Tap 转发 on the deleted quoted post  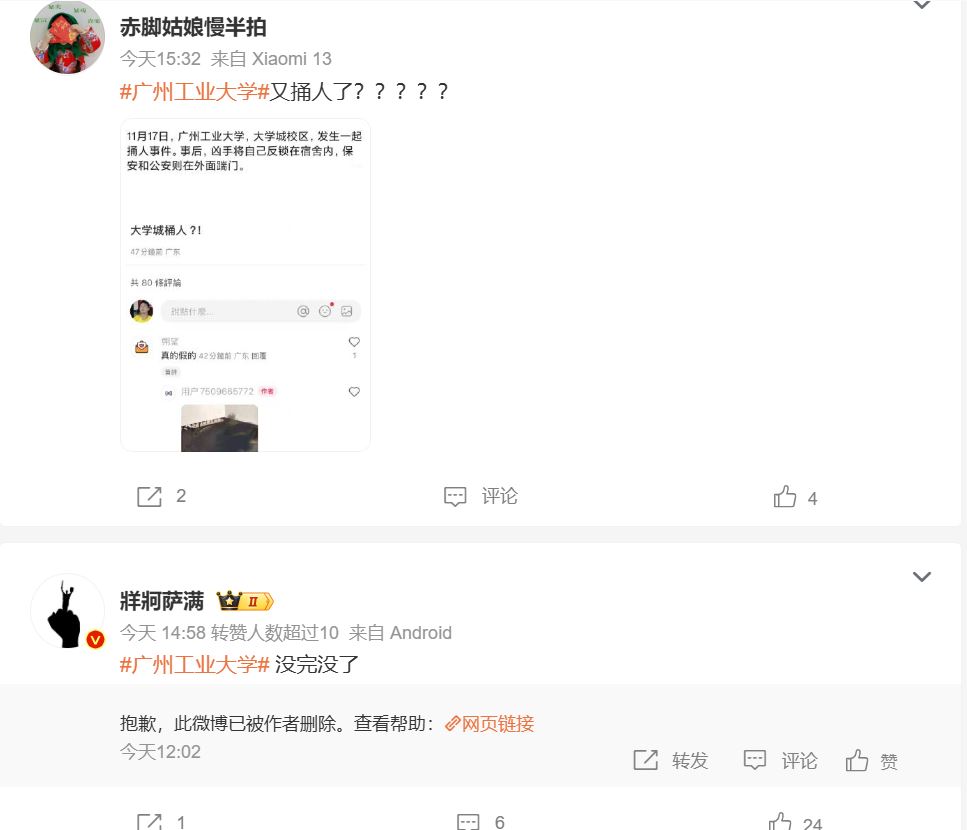(672, 761)
